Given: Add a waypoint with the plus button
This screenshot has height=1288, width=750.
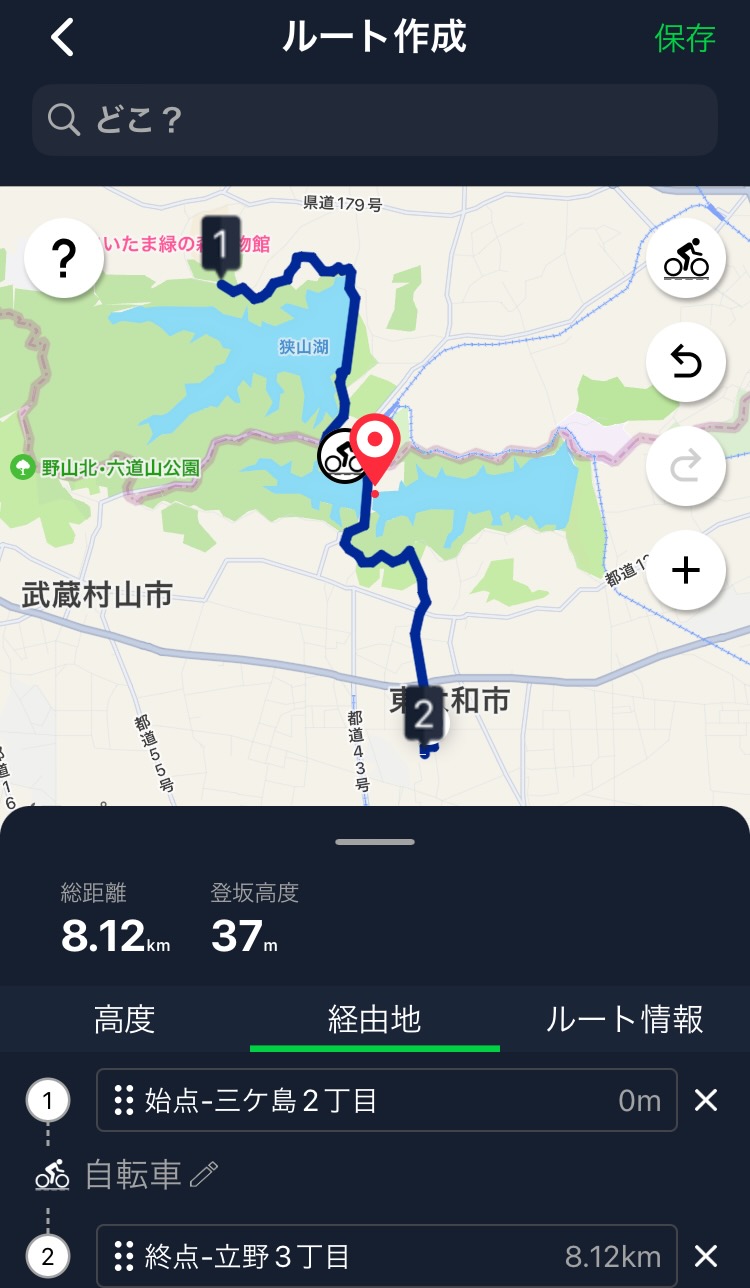Looking at the screenshot, I should (686, 570).
